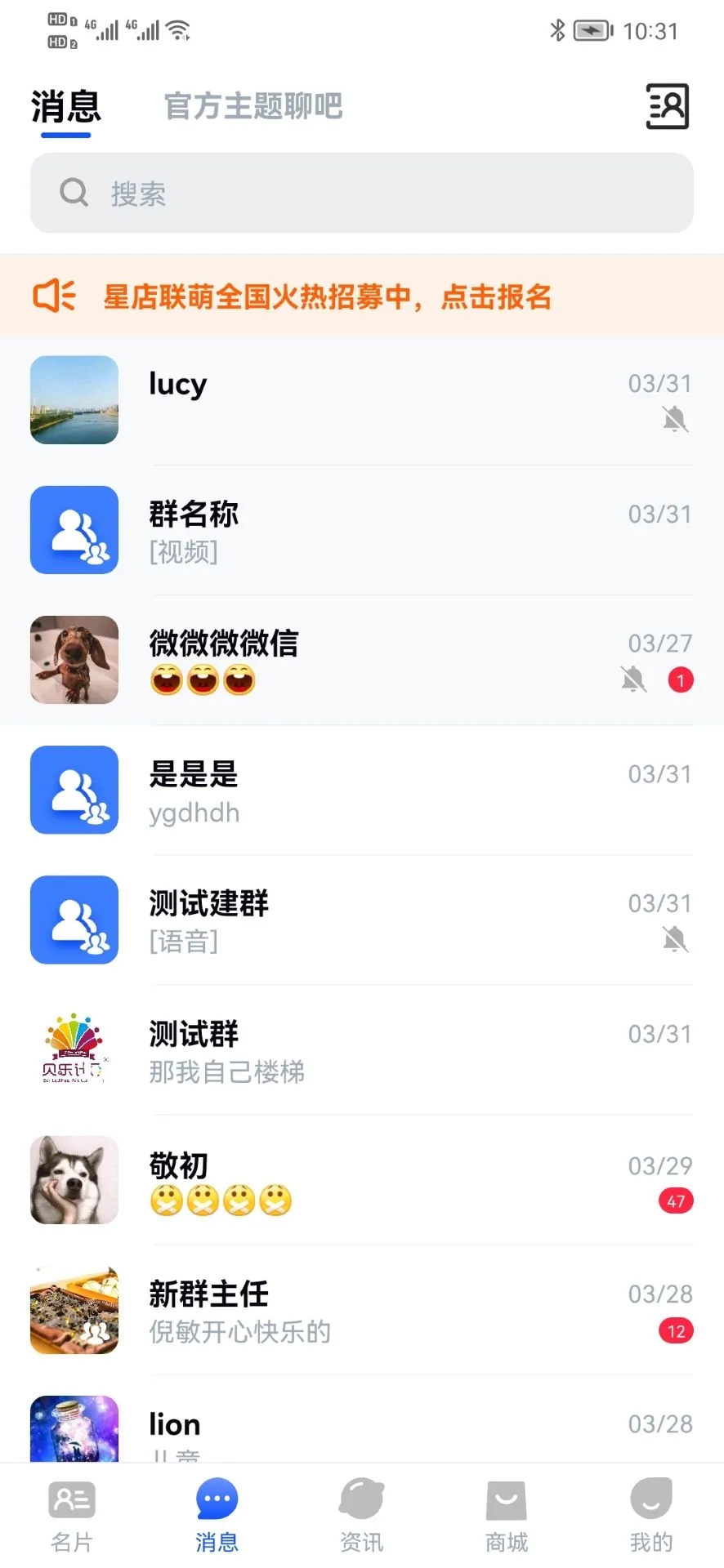Tap the unread badge showing 47
Viewport: 724px width, 1568px height.
675,1200
